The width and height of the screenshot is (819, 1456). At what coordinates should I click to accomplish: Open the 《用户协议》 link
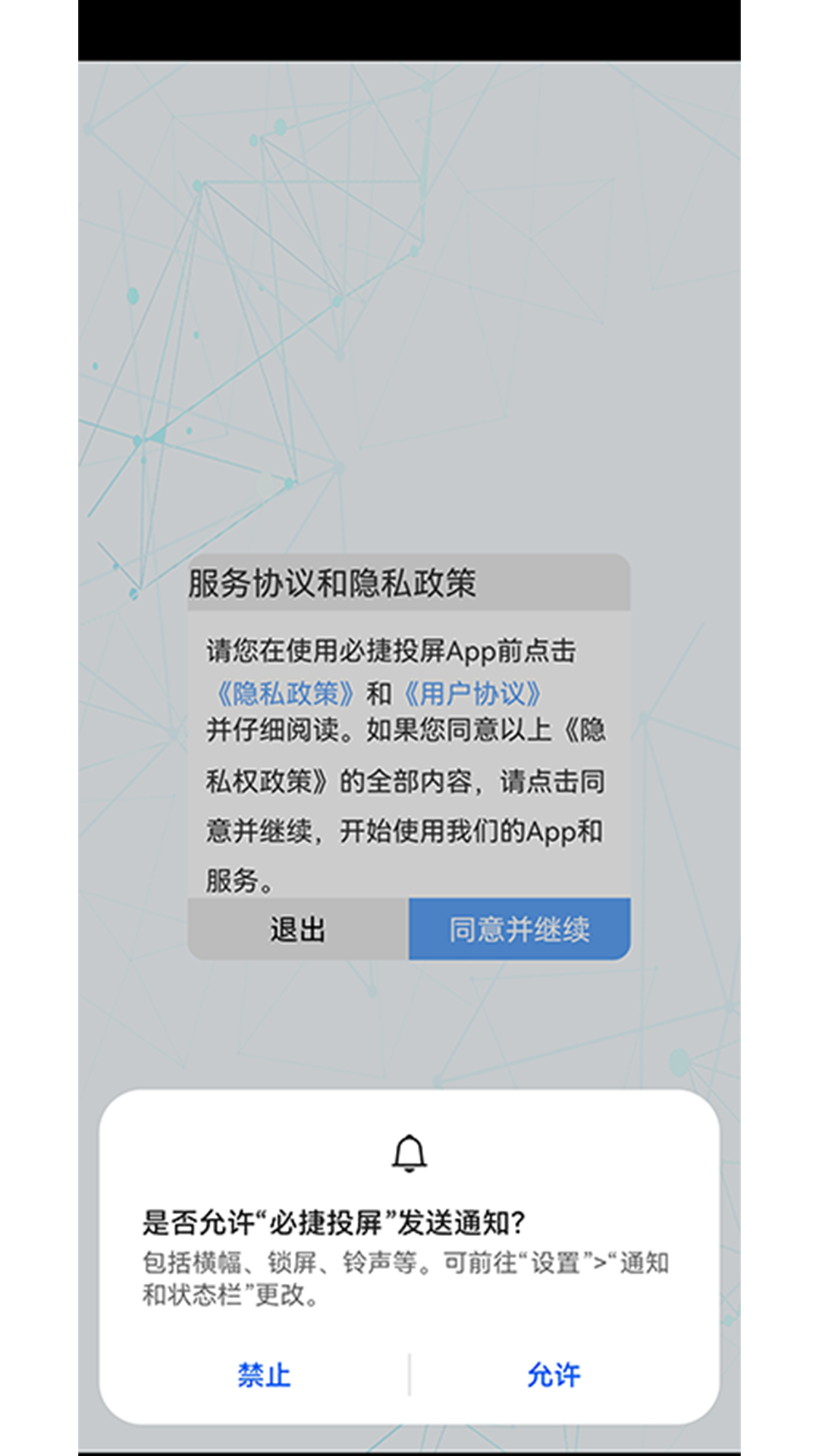pyautogui.click(x=472, y=693)
